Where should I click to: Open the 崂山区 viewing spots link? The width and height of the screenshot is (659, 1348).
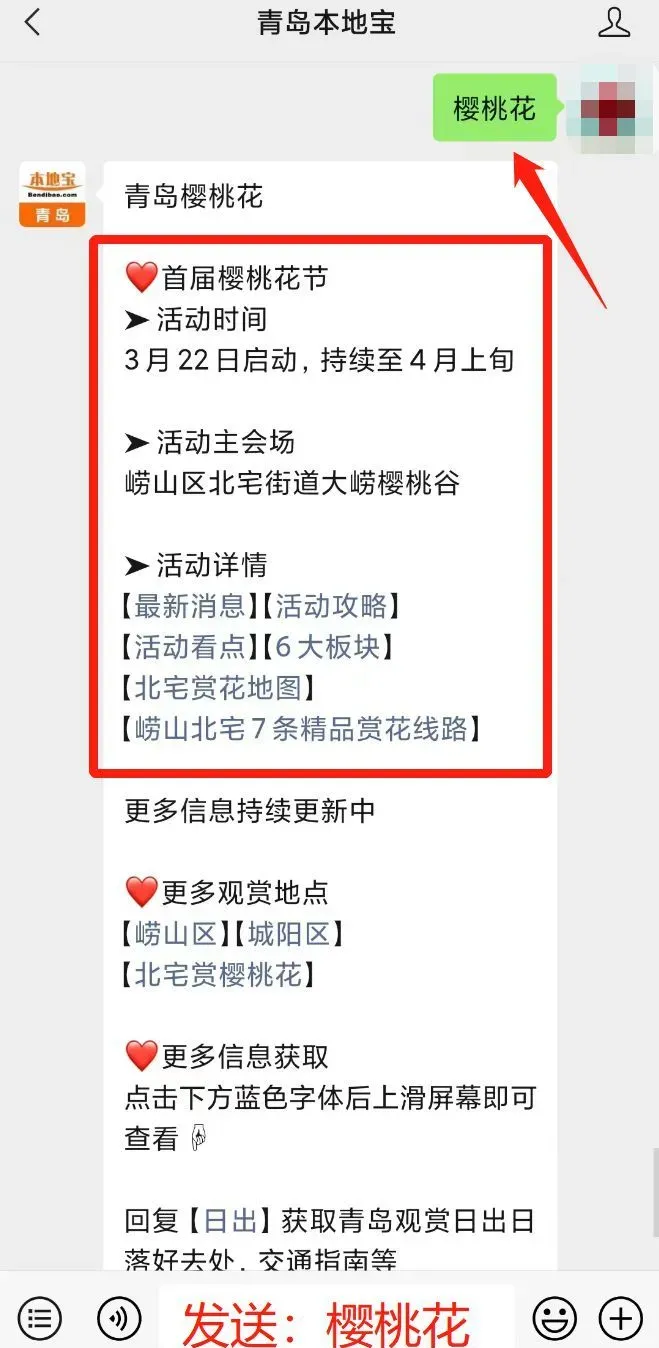[176, 934]
